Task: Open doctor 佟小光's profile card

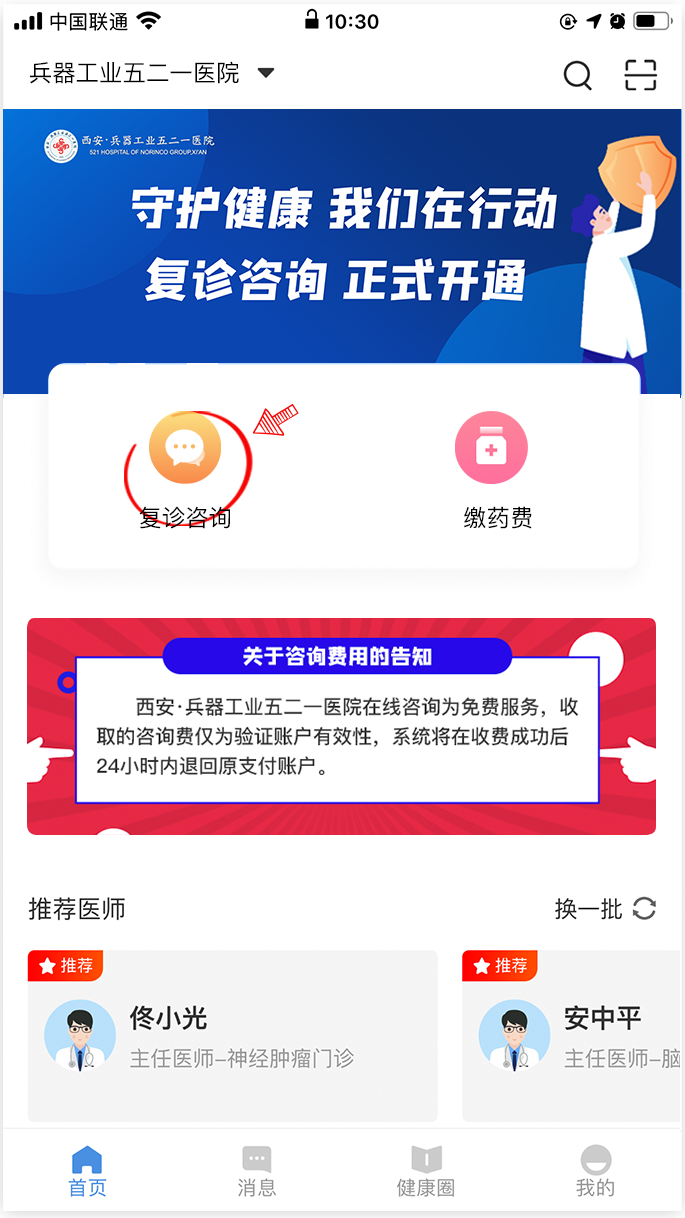Action: click(x=232, y=1036)
